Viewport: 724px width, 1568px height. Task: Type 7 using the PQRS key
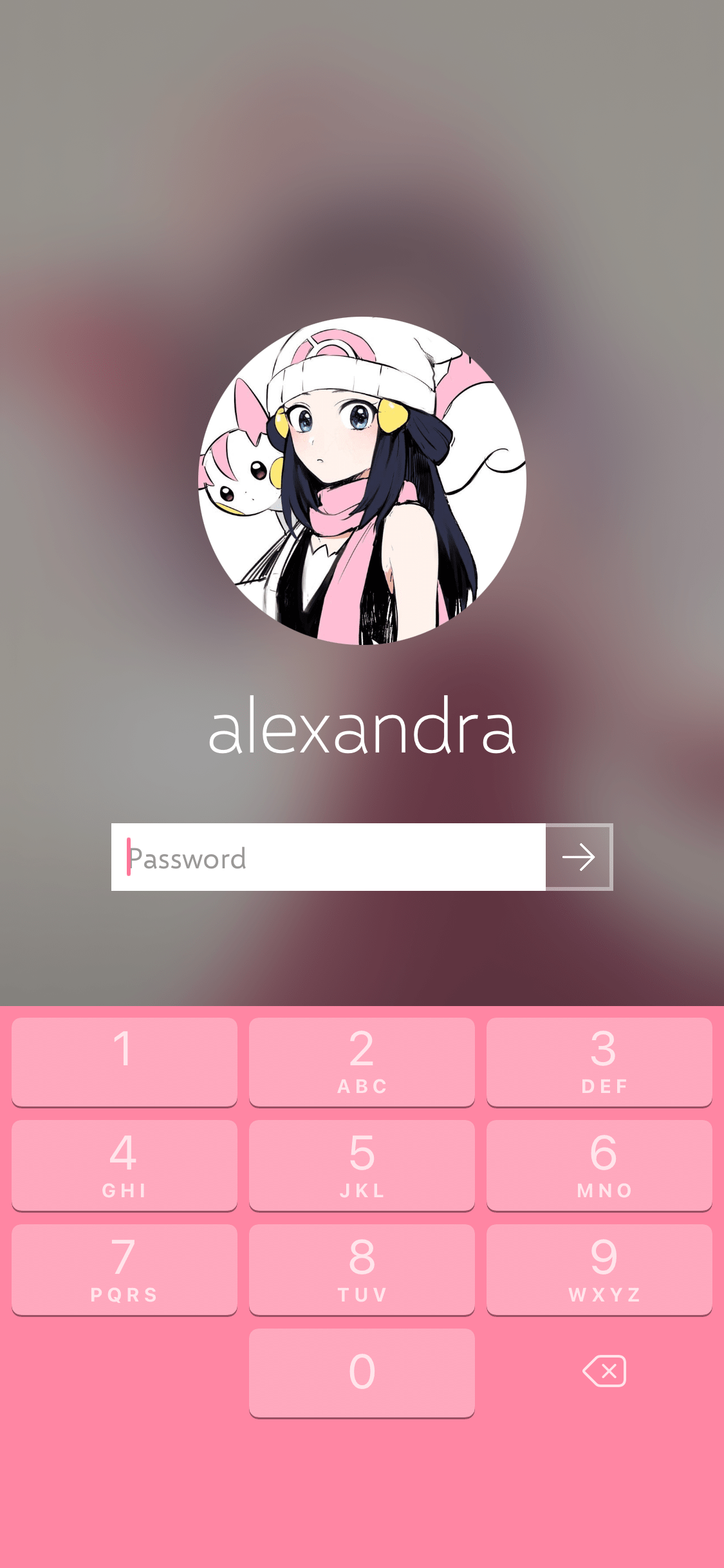(124, 1269)
